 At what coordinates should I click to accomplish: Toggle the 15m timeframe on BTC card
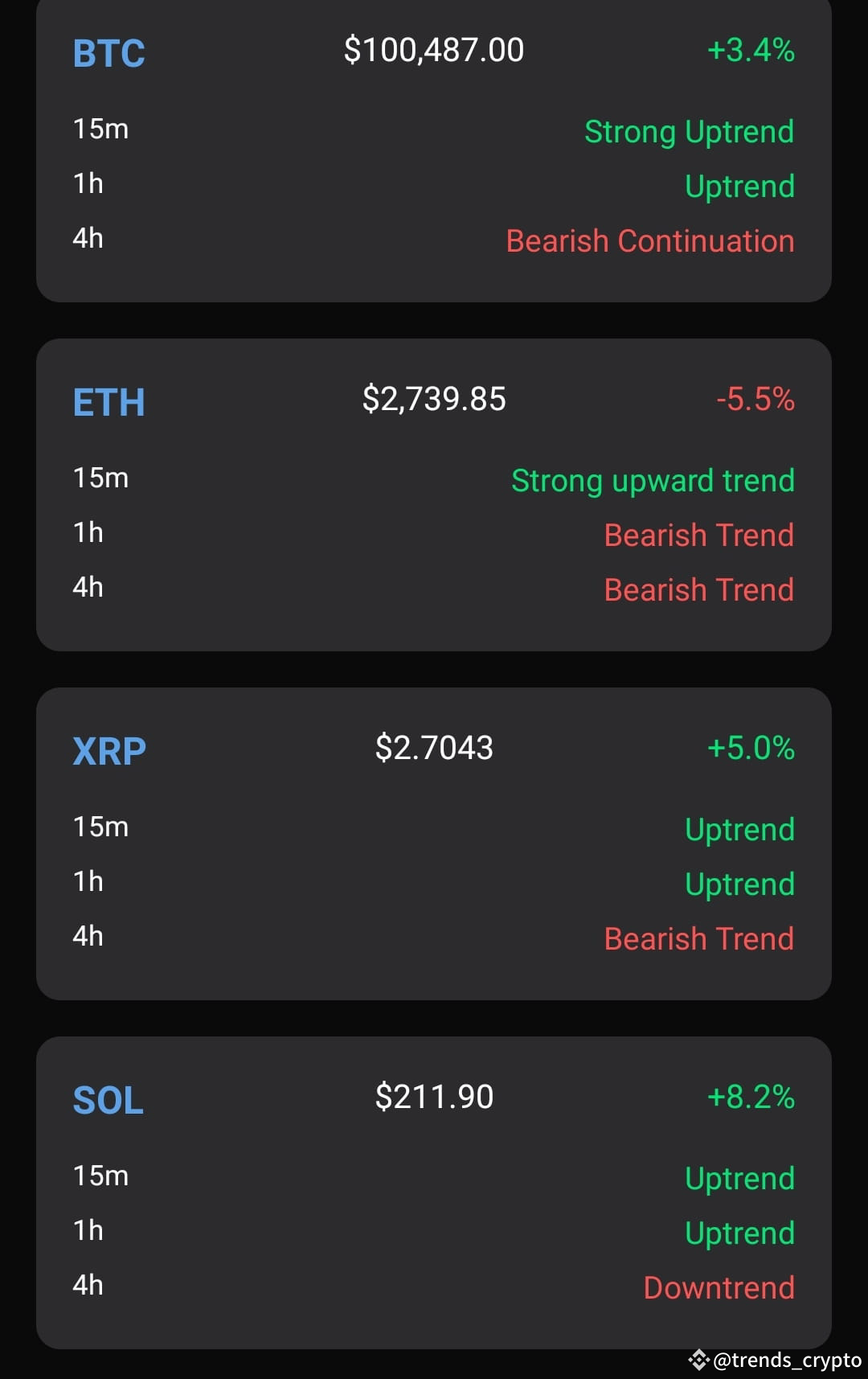[x=100, y=129]
